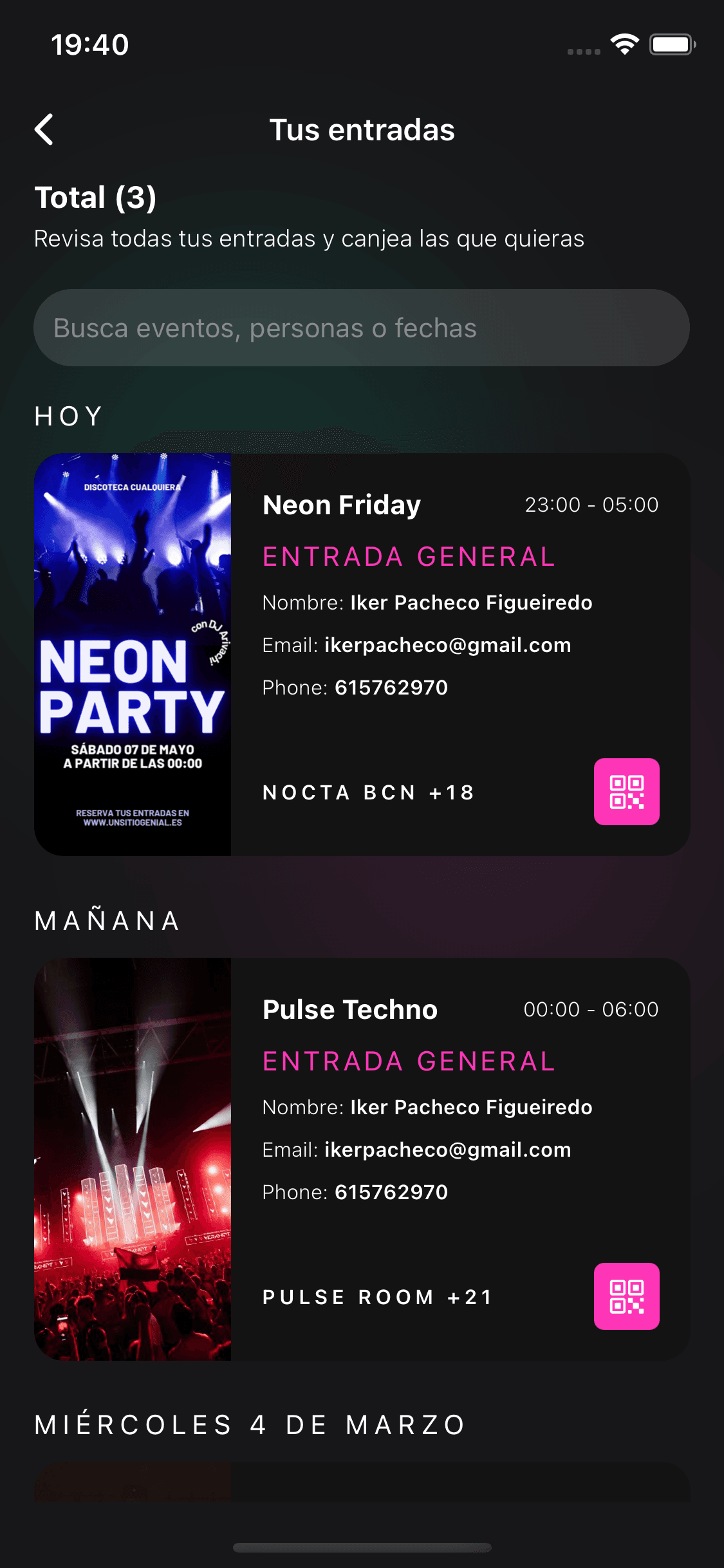Tap the pink QR icon on PULSE ROOM ticket
The width and height of the screenshot is (724, 1568).
pyautogui.click(x=627, y=1296)
